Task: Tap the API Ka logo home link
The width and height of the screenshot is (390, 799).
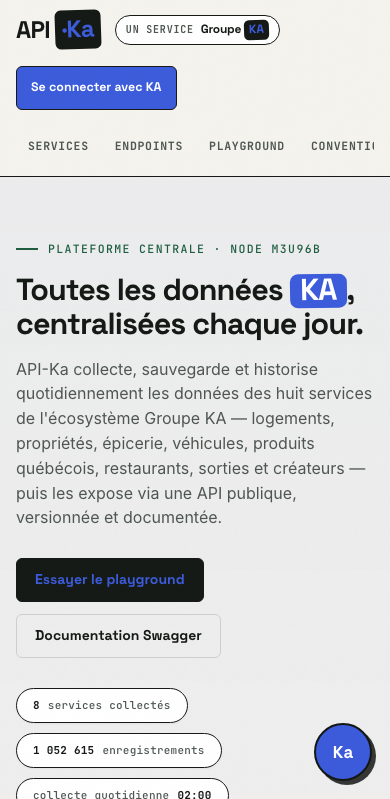Action: pos(59,30)
